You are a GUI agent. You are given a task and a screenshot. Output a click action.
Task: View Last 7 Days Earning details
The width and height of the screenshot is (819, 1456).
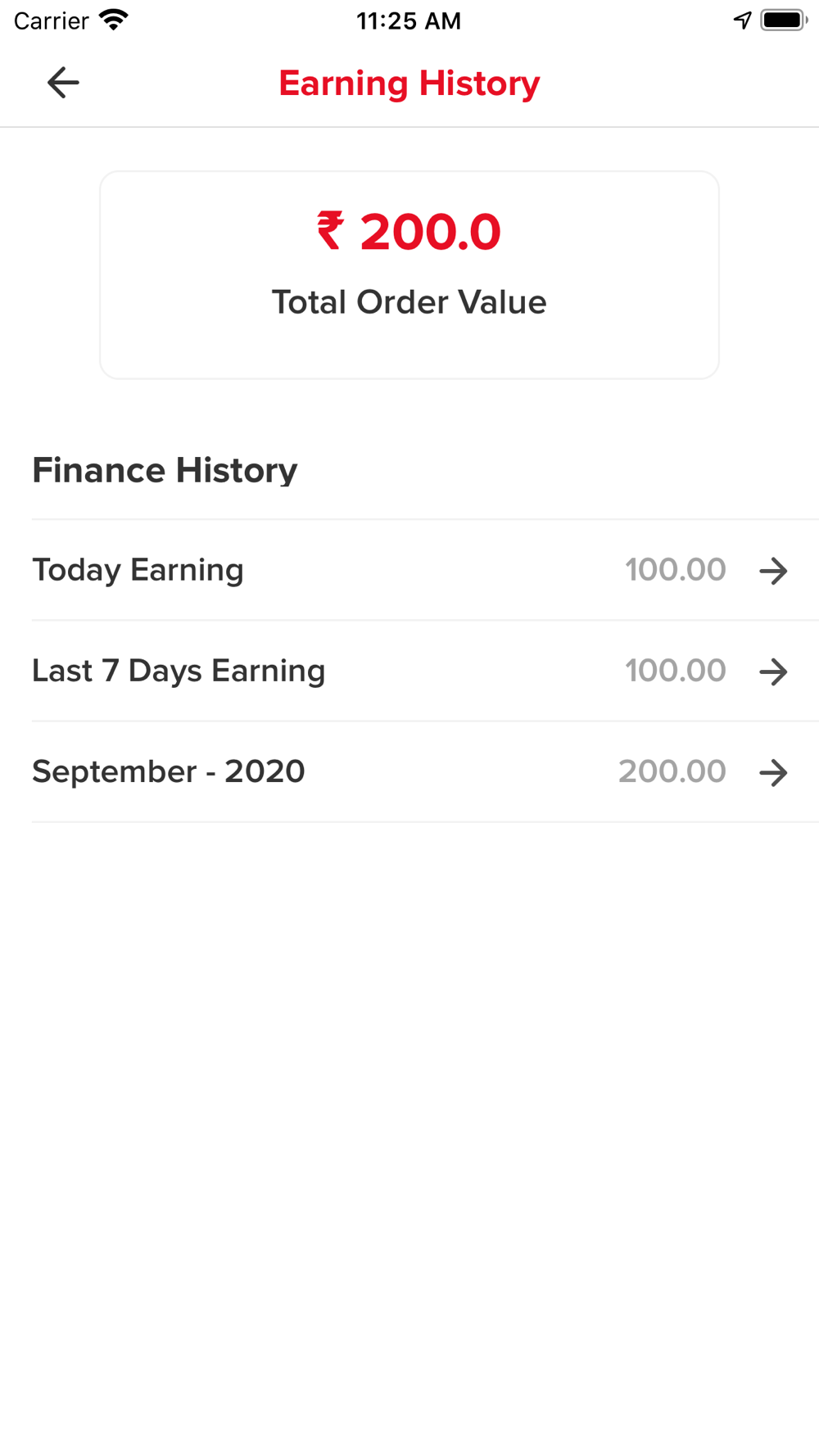pyautogui.click(x=425, y=671)
